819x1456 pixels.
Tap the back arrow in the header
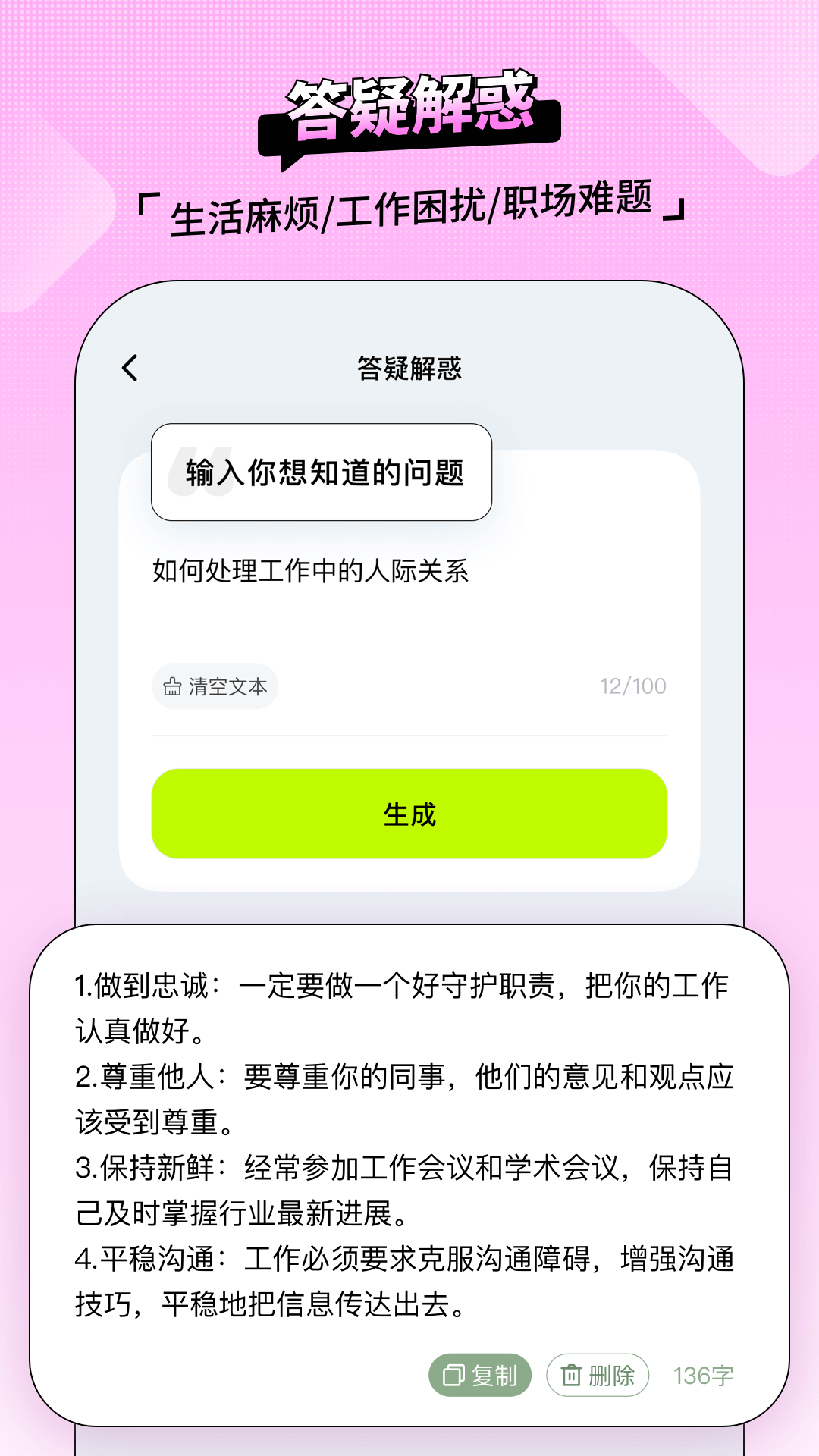click(x=130, y=367)
